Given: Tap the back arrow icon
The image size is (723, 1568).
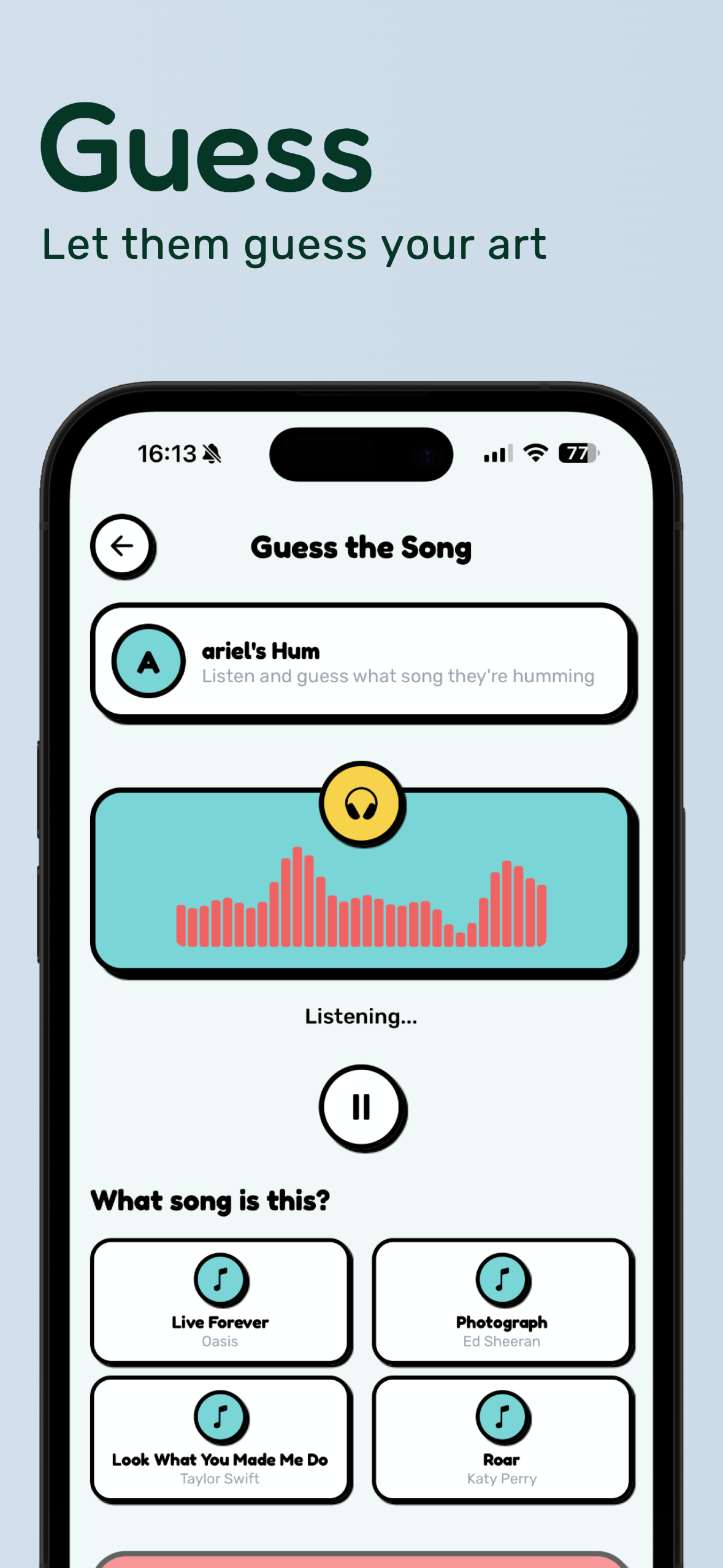Looking at the screenshot, I should (x=123, y=546).
